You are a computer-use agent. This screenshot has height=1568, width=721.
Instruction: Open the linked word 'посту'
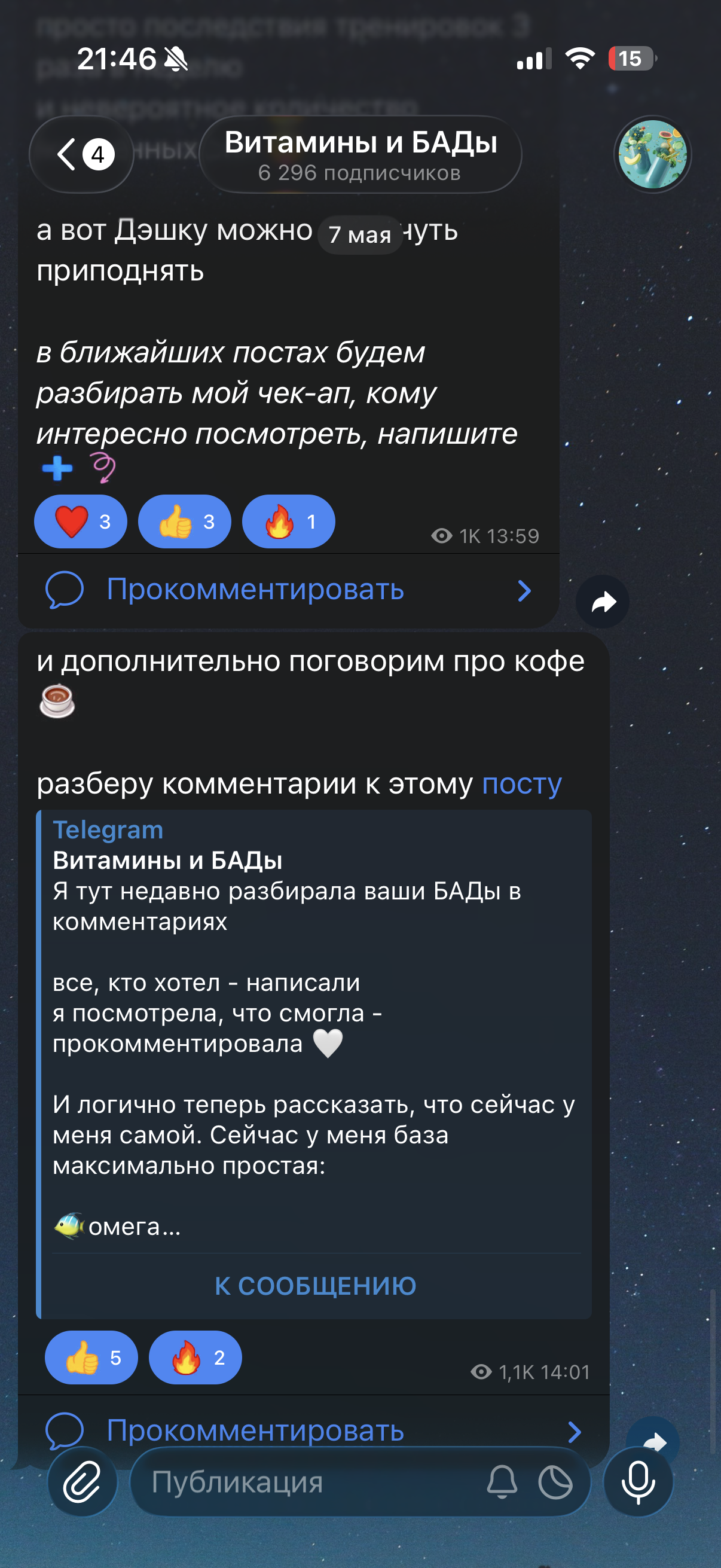click(521, 783)
